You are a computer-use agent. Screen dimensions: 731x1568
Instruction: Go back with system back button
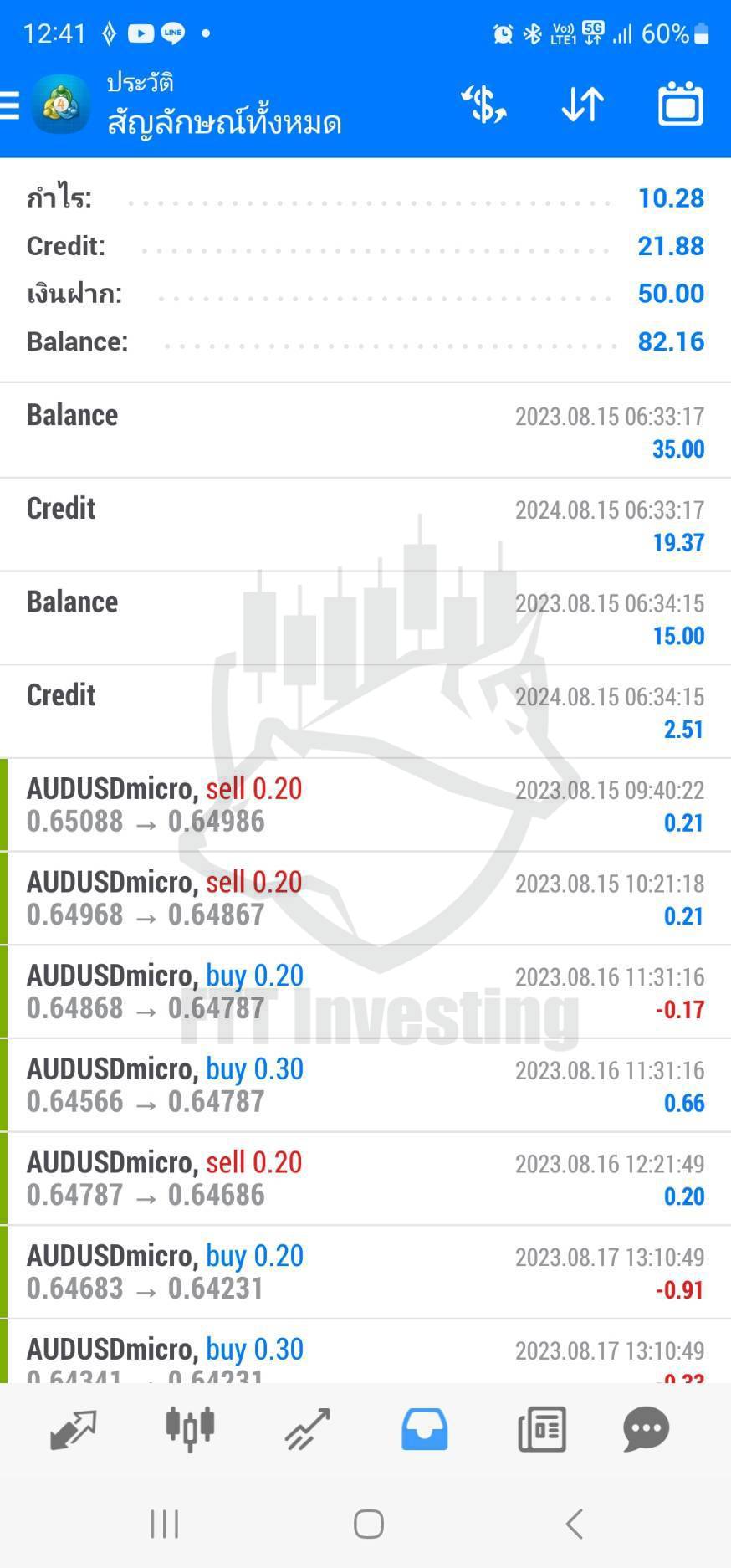click(574, 1524)
